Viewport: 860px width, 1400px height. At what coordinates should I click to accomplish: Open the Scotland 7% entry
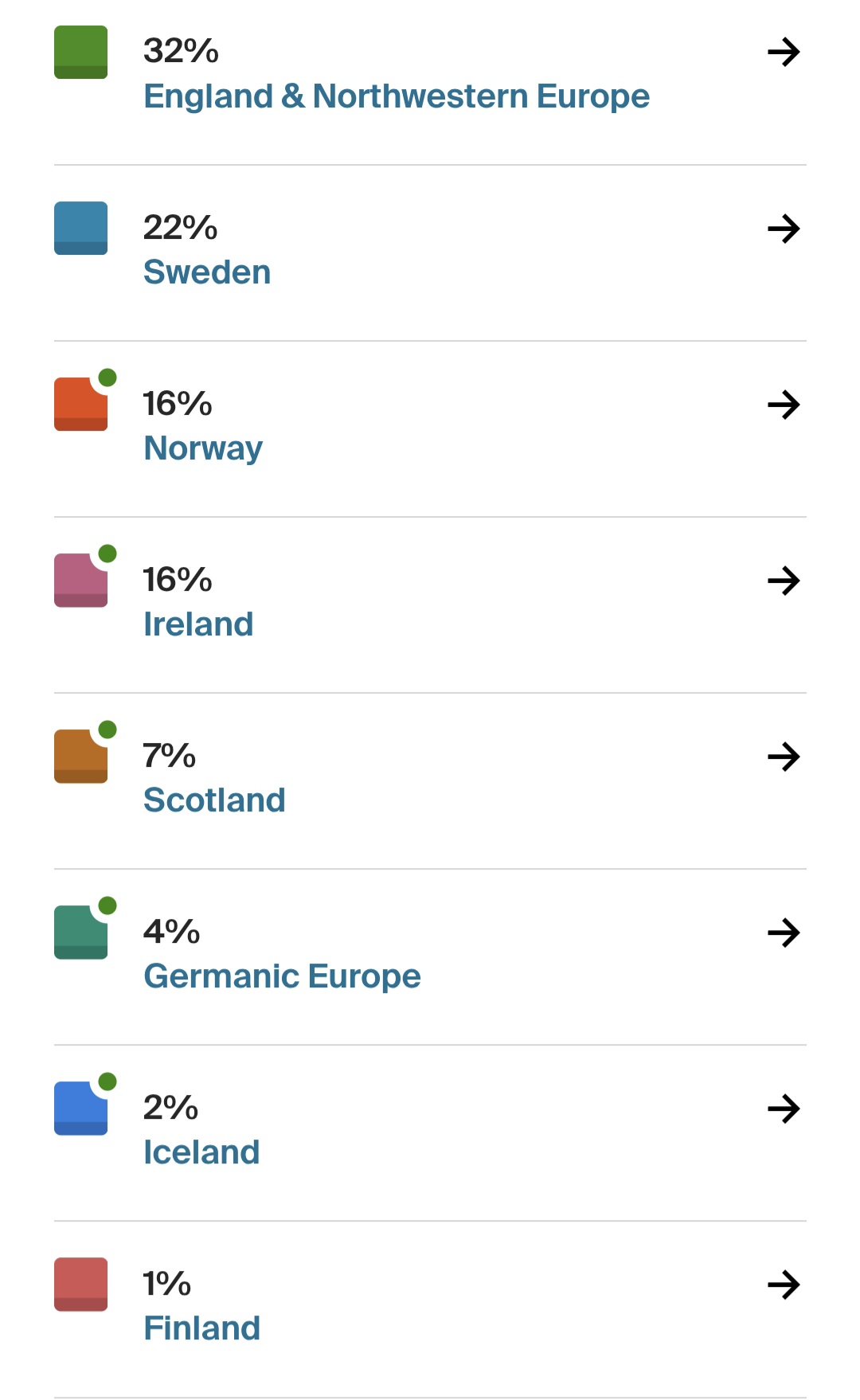[430, 781]
